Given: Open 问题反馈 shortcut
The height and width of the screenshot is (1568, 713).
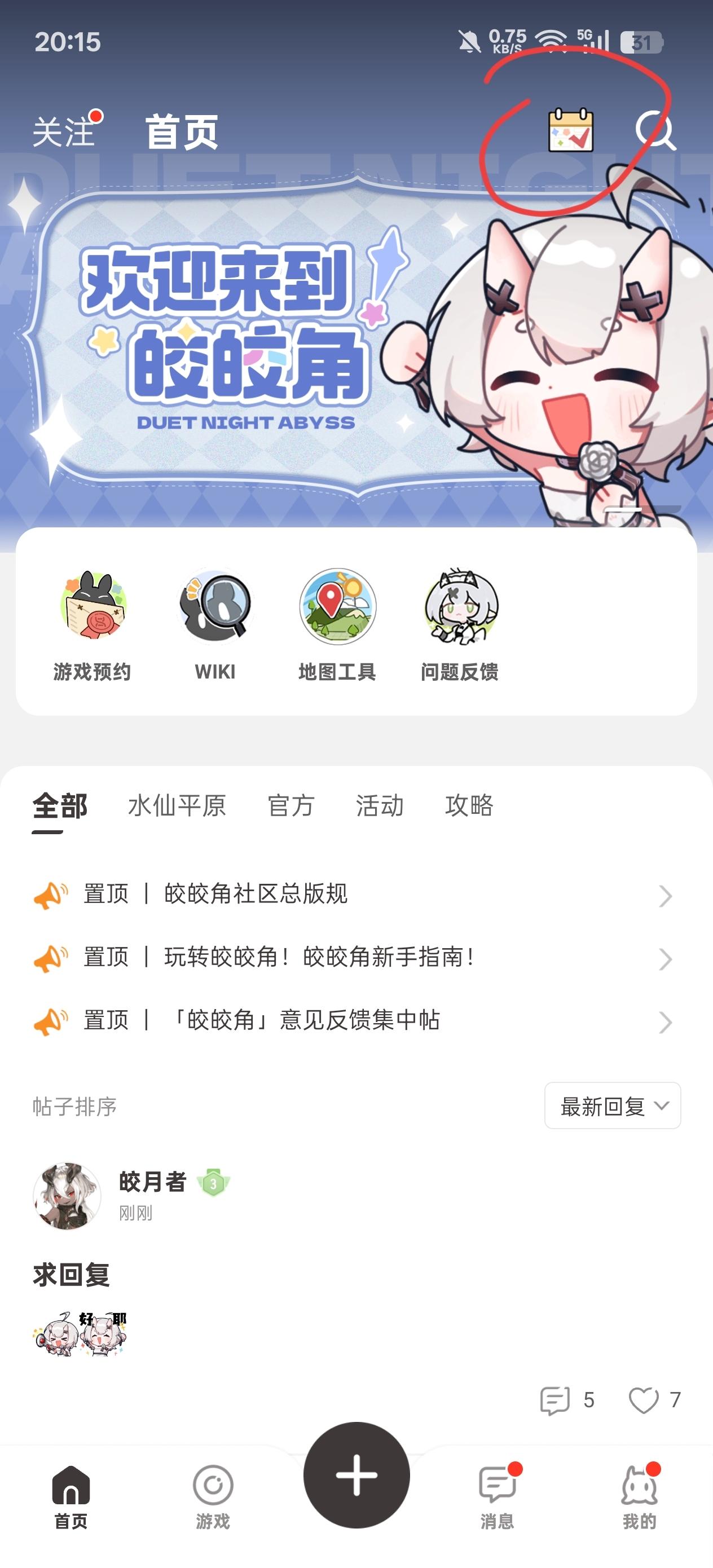Looking at the screenshot, I should click(460, 625).
